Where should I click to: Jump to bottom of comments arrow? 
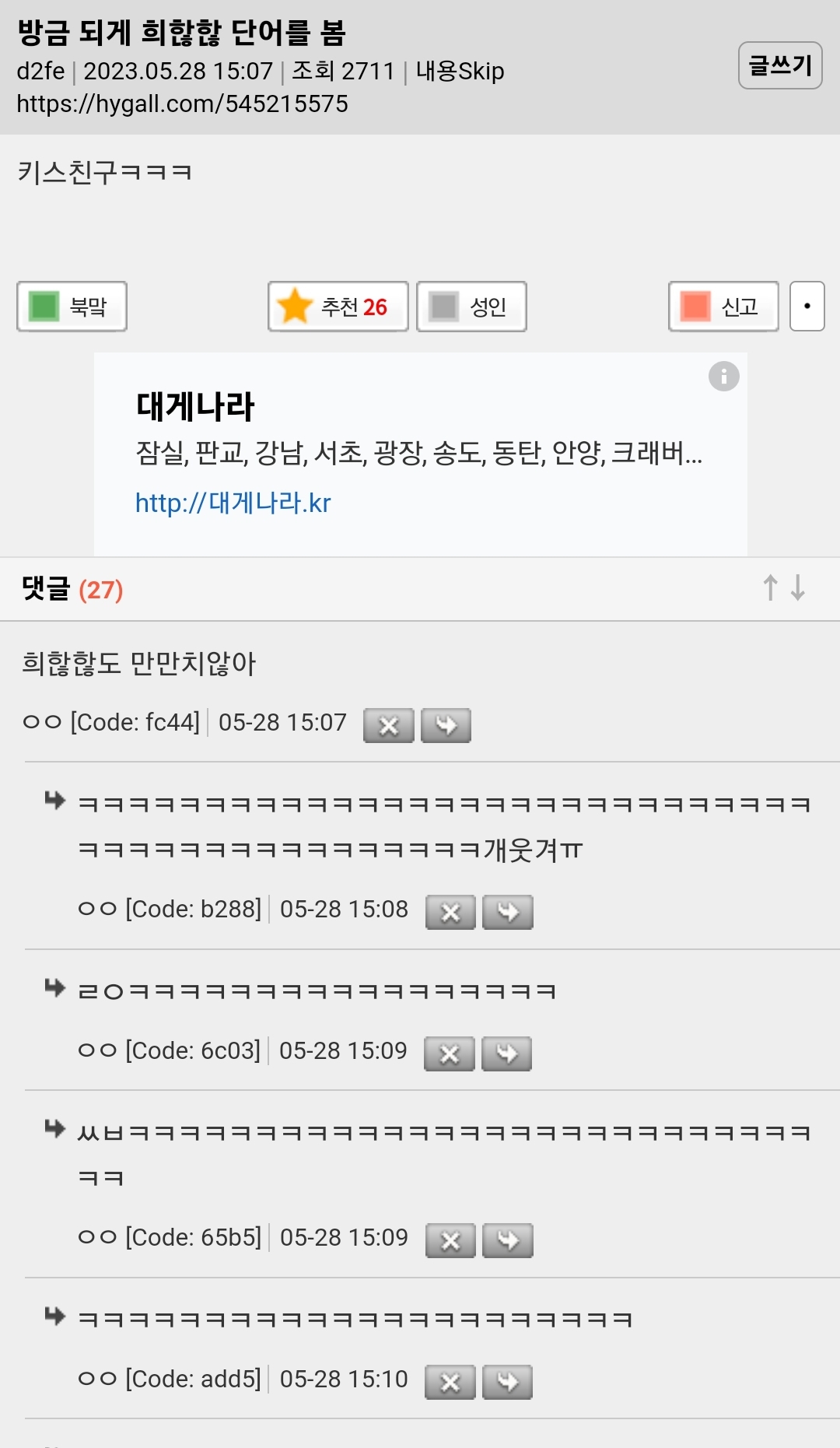(798, 588)
